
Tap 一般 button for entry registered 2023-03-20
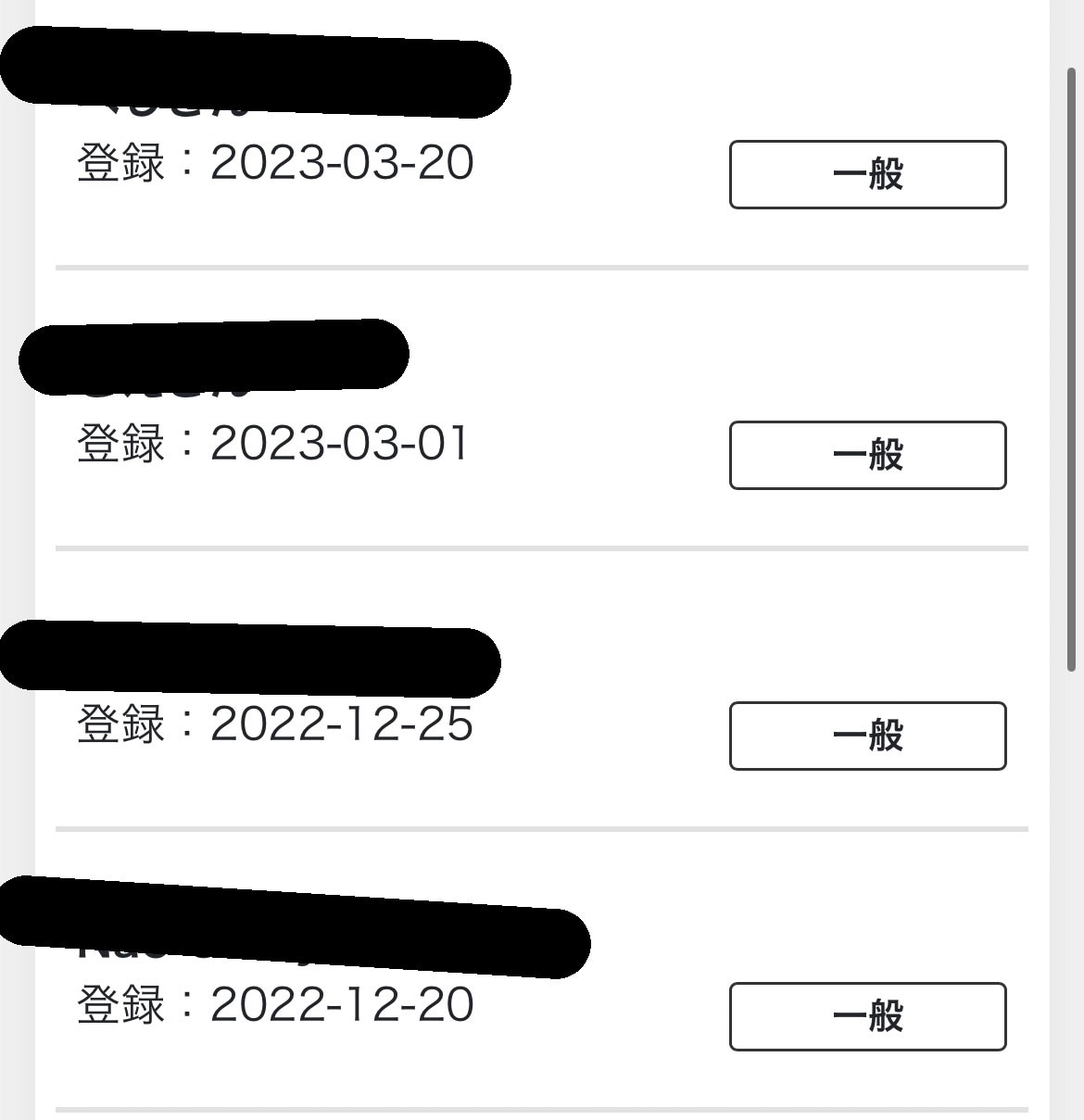(x=867, y=174)
